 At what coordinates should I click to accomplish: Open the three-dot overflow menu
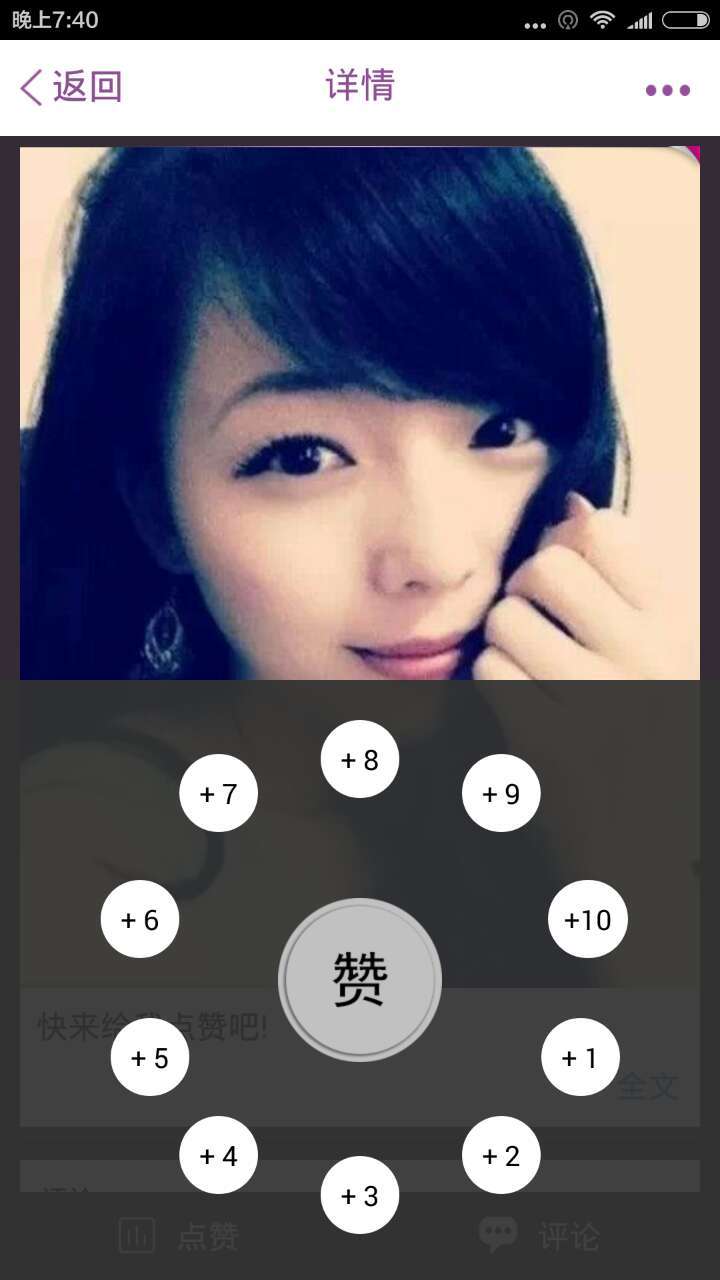[x=667, y=90]
